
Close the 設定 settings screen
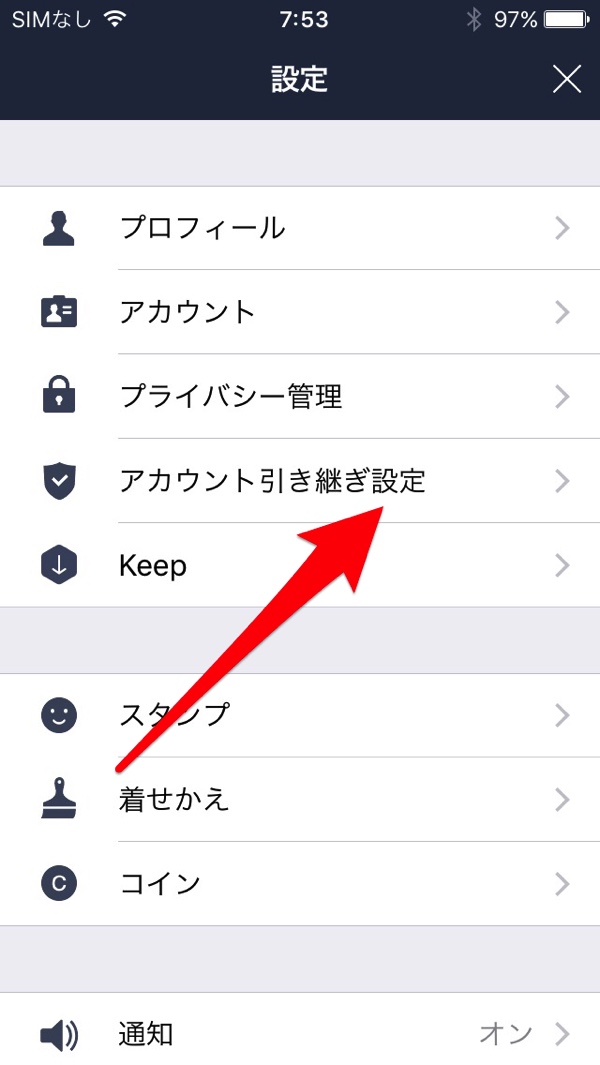[566, 79]
